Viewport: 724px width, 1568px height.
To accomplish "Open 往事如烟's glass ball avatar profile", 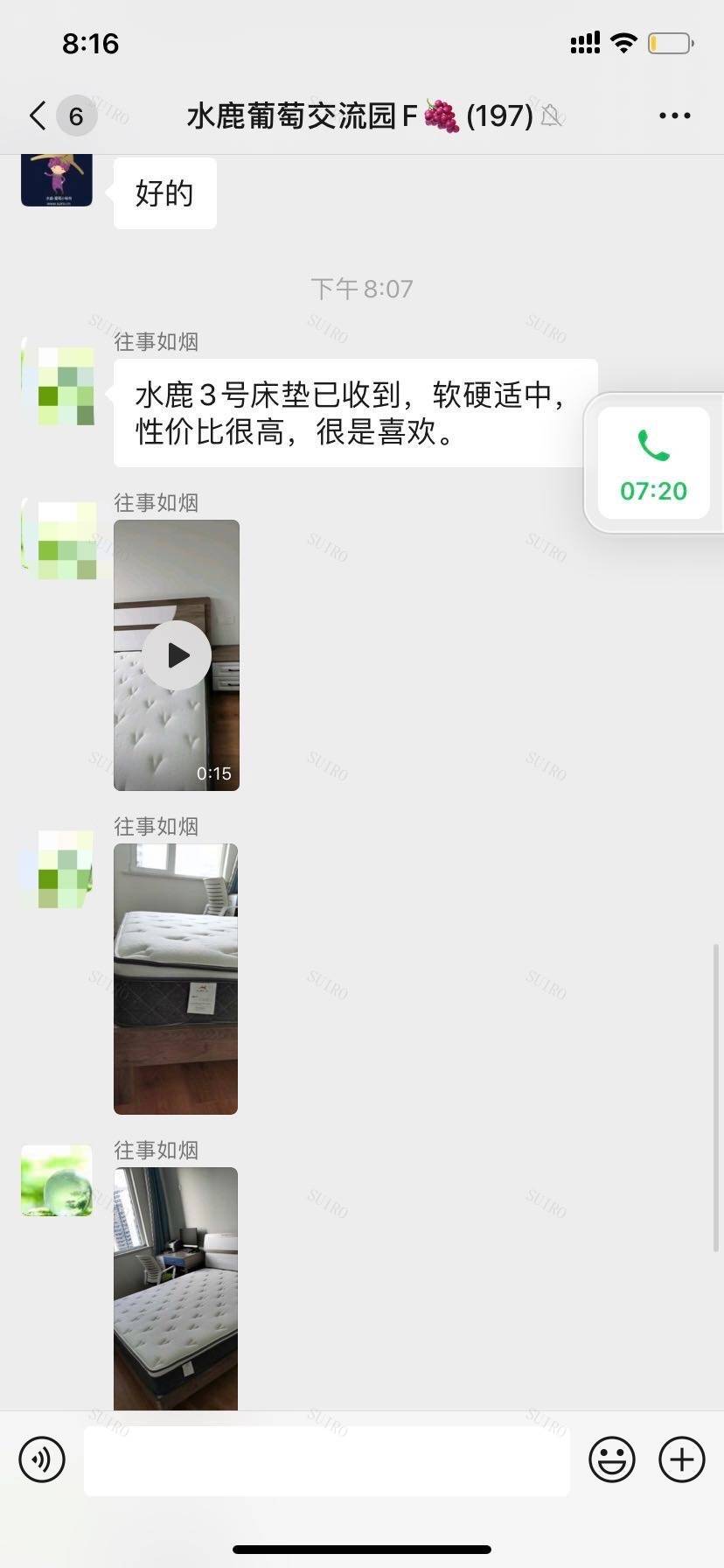I will [x=57, y=1180].
